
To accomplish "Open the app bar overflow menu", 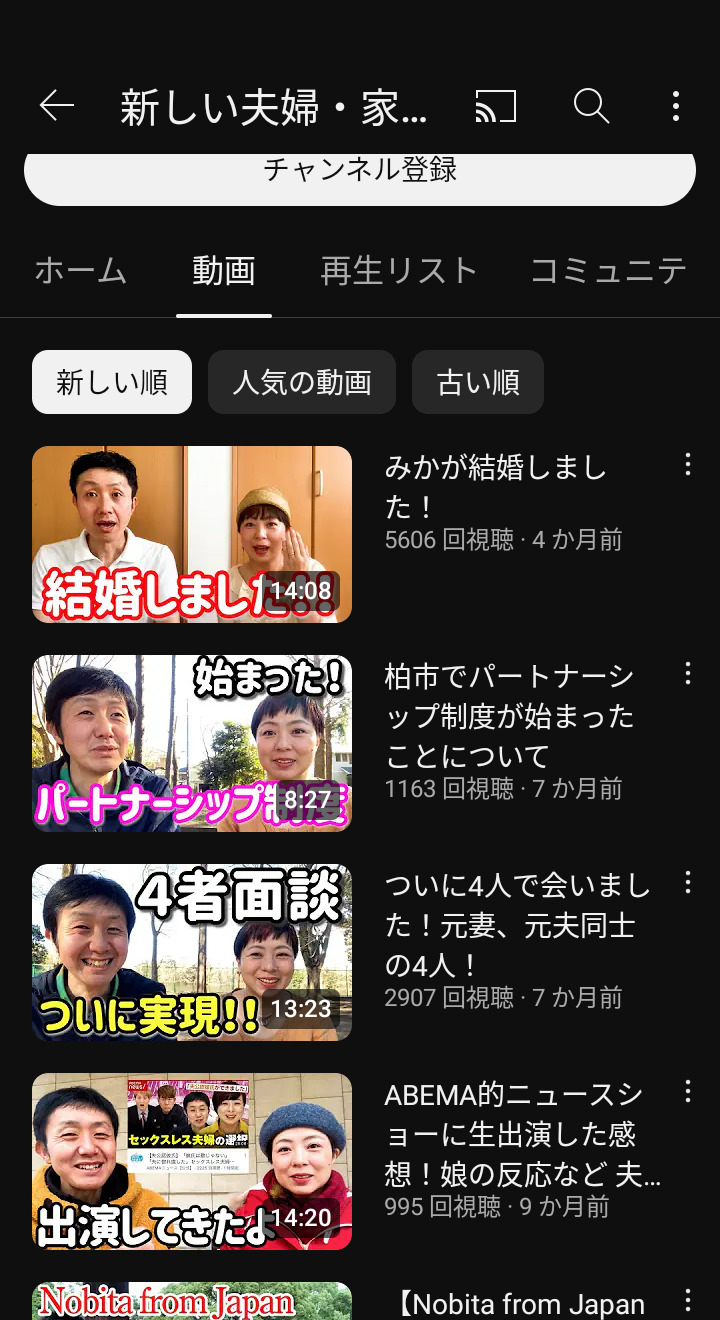I will (676, 106).
